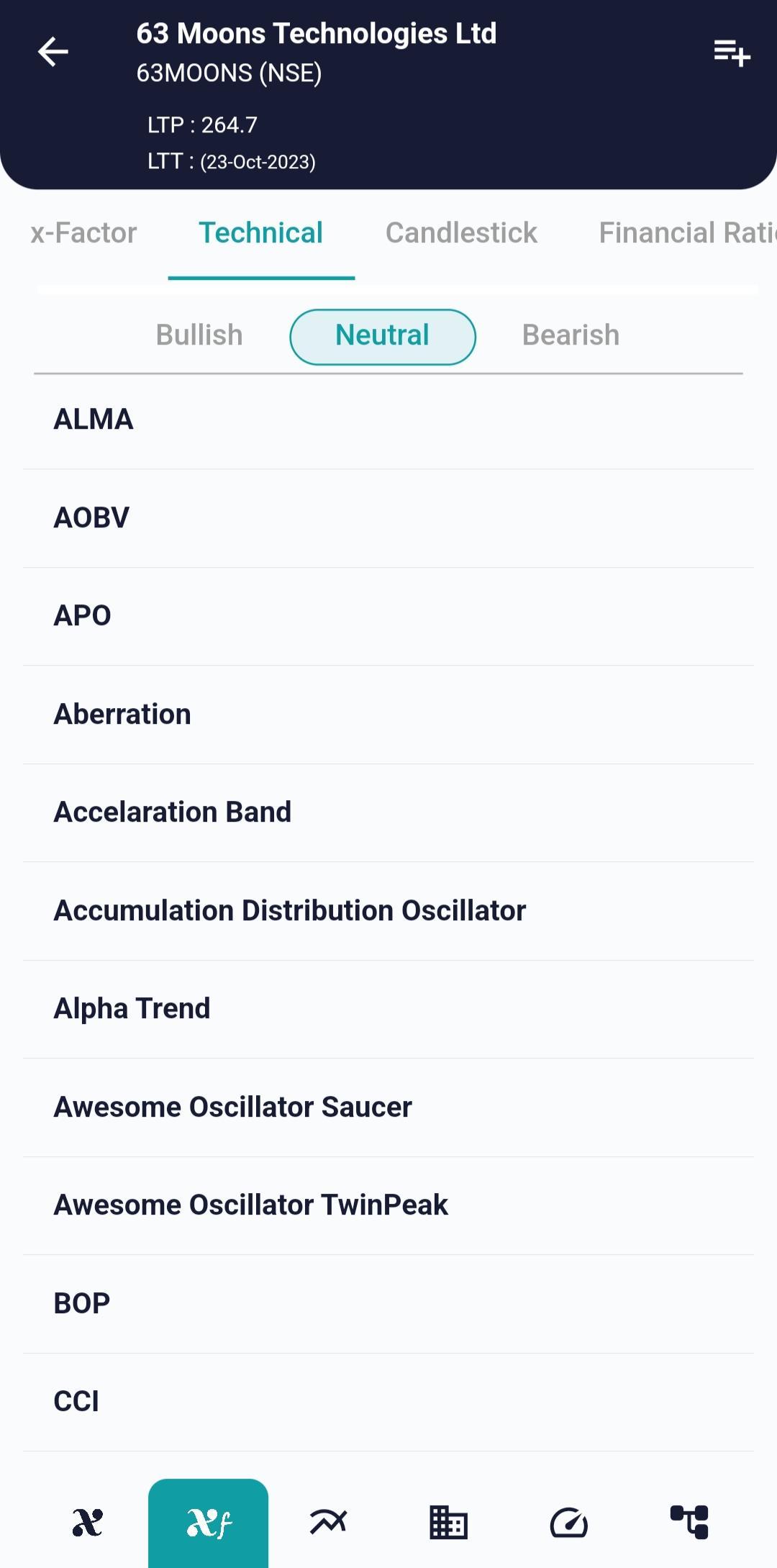Select the hierarchy structure icon at bottom right
777x1568 pixels.
point(689,1522)
